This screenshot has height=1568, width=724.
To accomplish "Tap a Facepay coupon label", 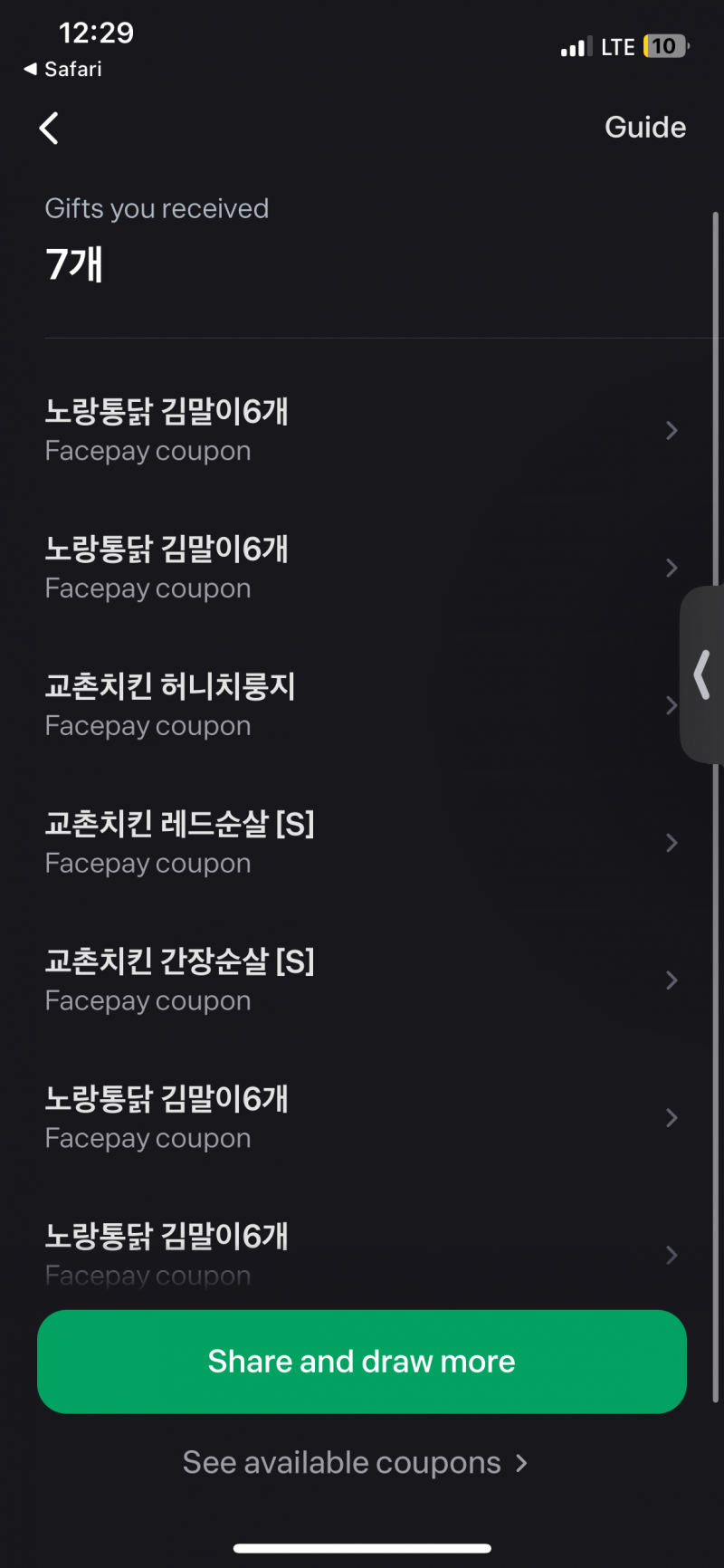I will pyautogui.click(x=148, y=450).
